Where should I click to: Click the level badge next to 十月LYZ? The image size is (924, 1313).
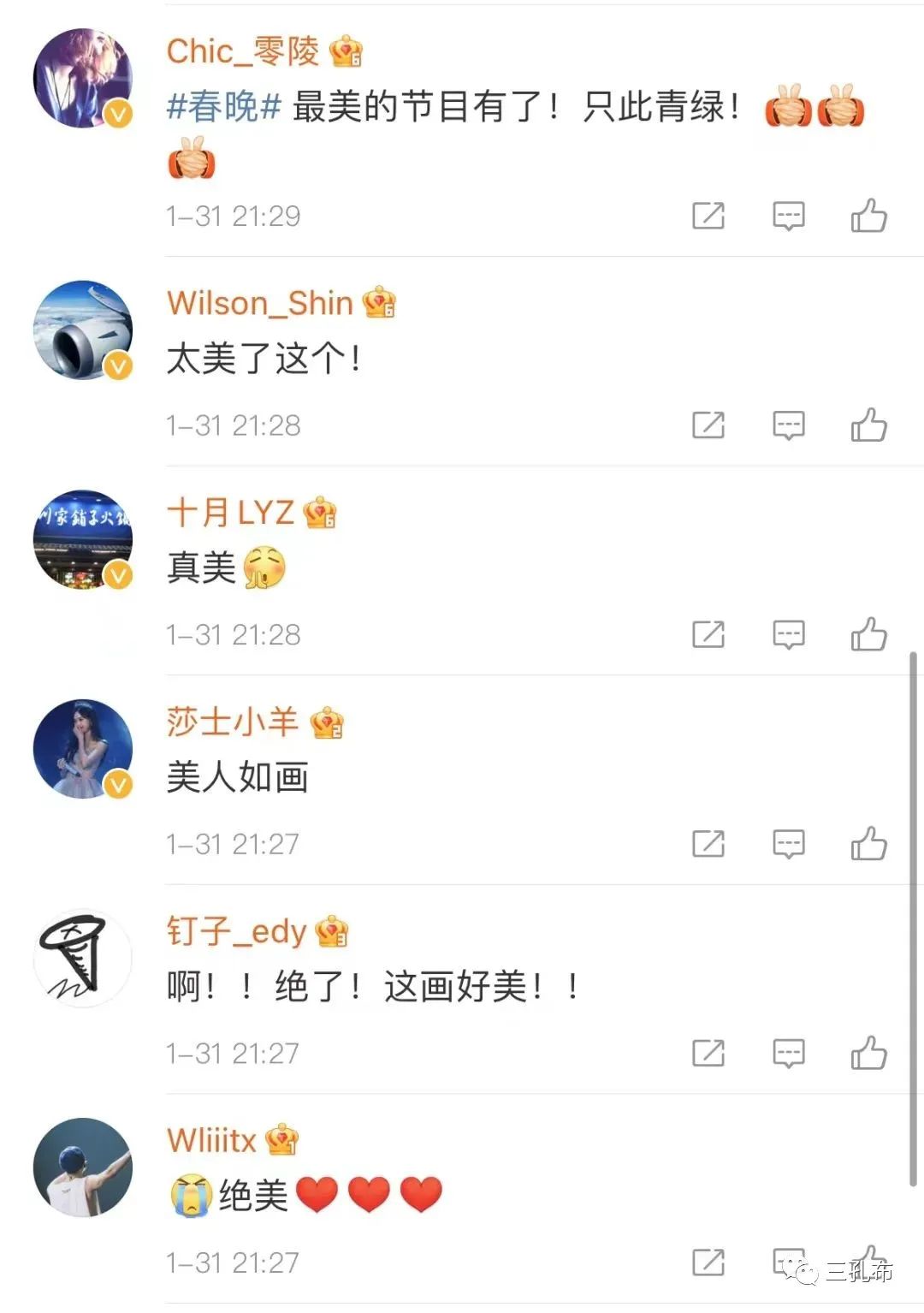click(x=320, y=513)
